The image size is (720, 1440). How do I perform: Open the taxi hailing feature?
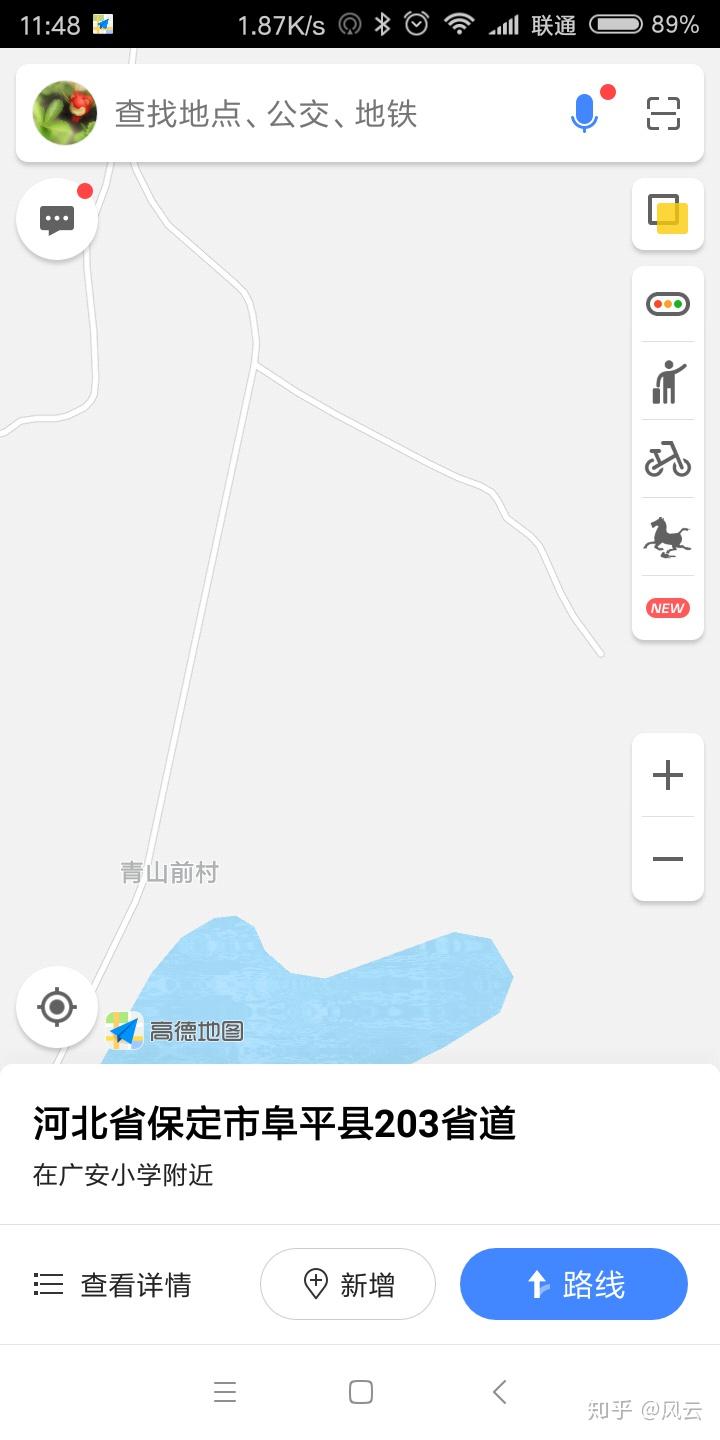pyautogui.click(x=668, y=382)
